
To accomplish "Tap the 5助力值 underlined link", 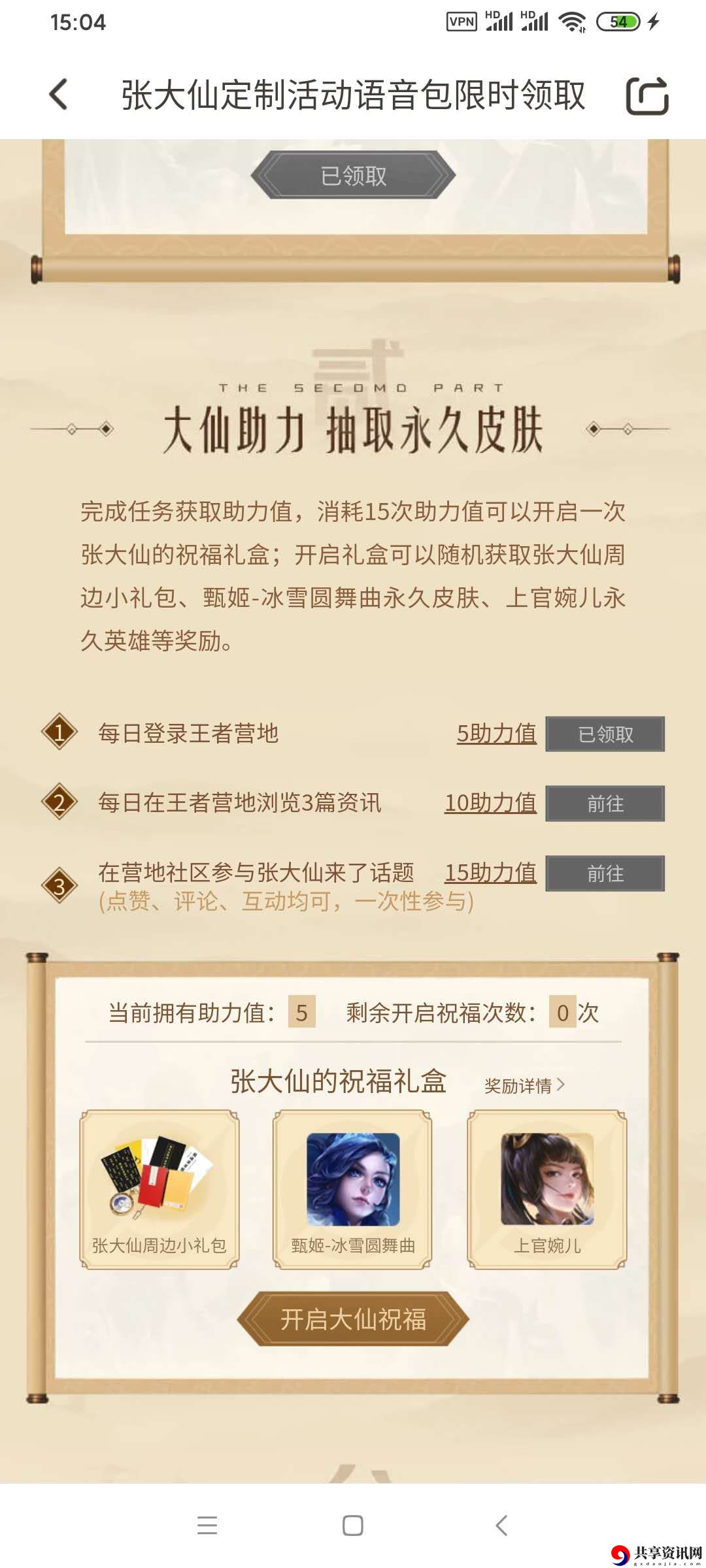I will (496, 734).
